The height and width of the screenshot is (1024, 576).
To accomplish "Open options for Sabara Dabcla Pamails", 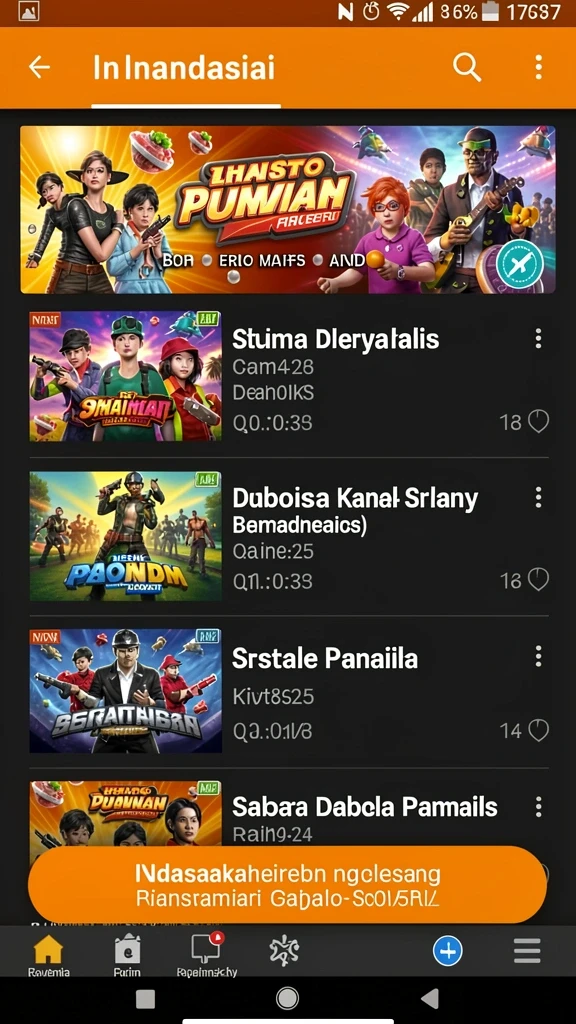I will [x=538, y=807].
